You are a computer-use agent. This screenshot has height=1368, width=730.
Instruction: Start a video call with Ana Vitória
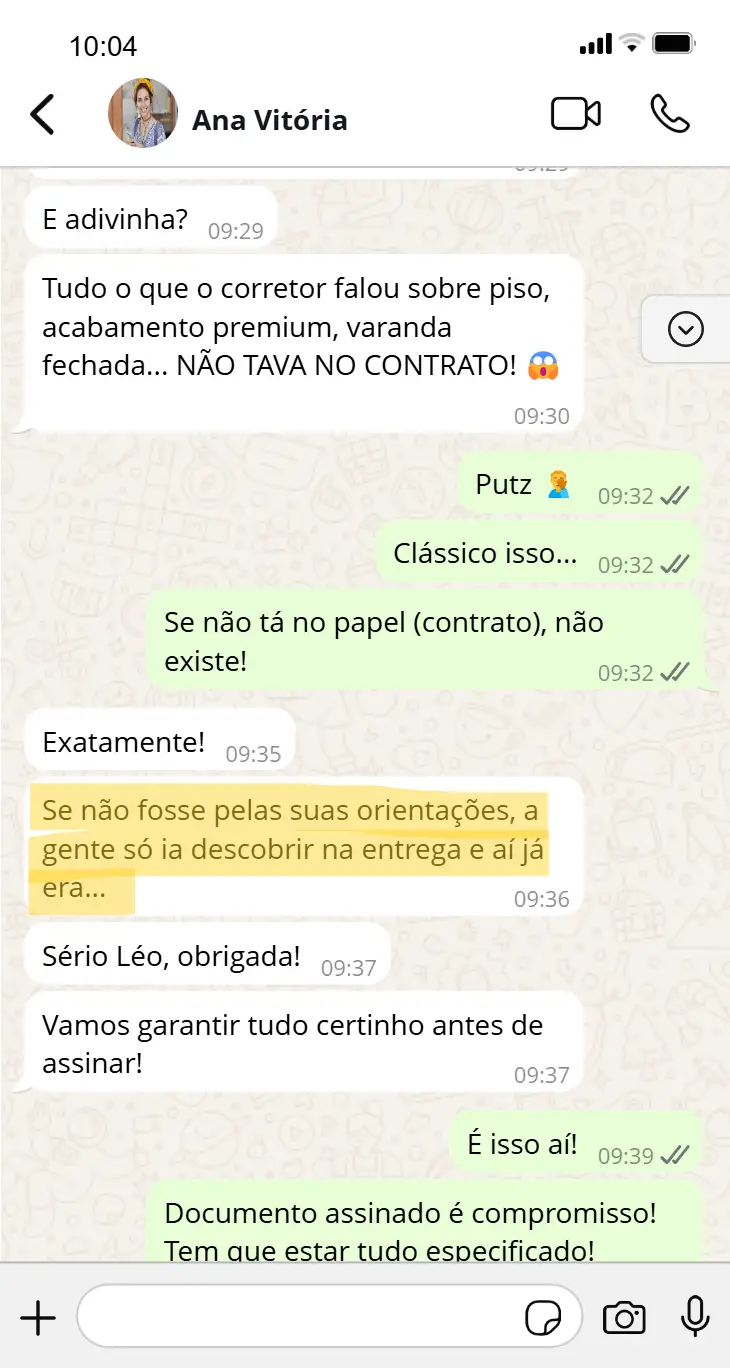click(x=575, y=112)
